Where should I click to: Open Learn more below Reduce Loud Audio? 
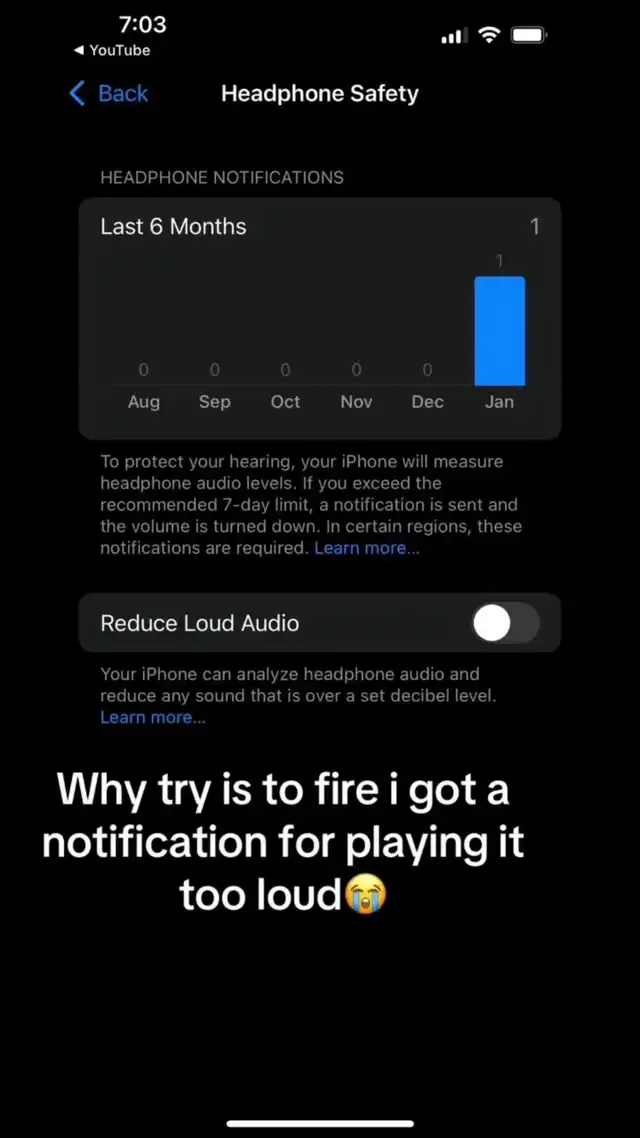(153, 717)
